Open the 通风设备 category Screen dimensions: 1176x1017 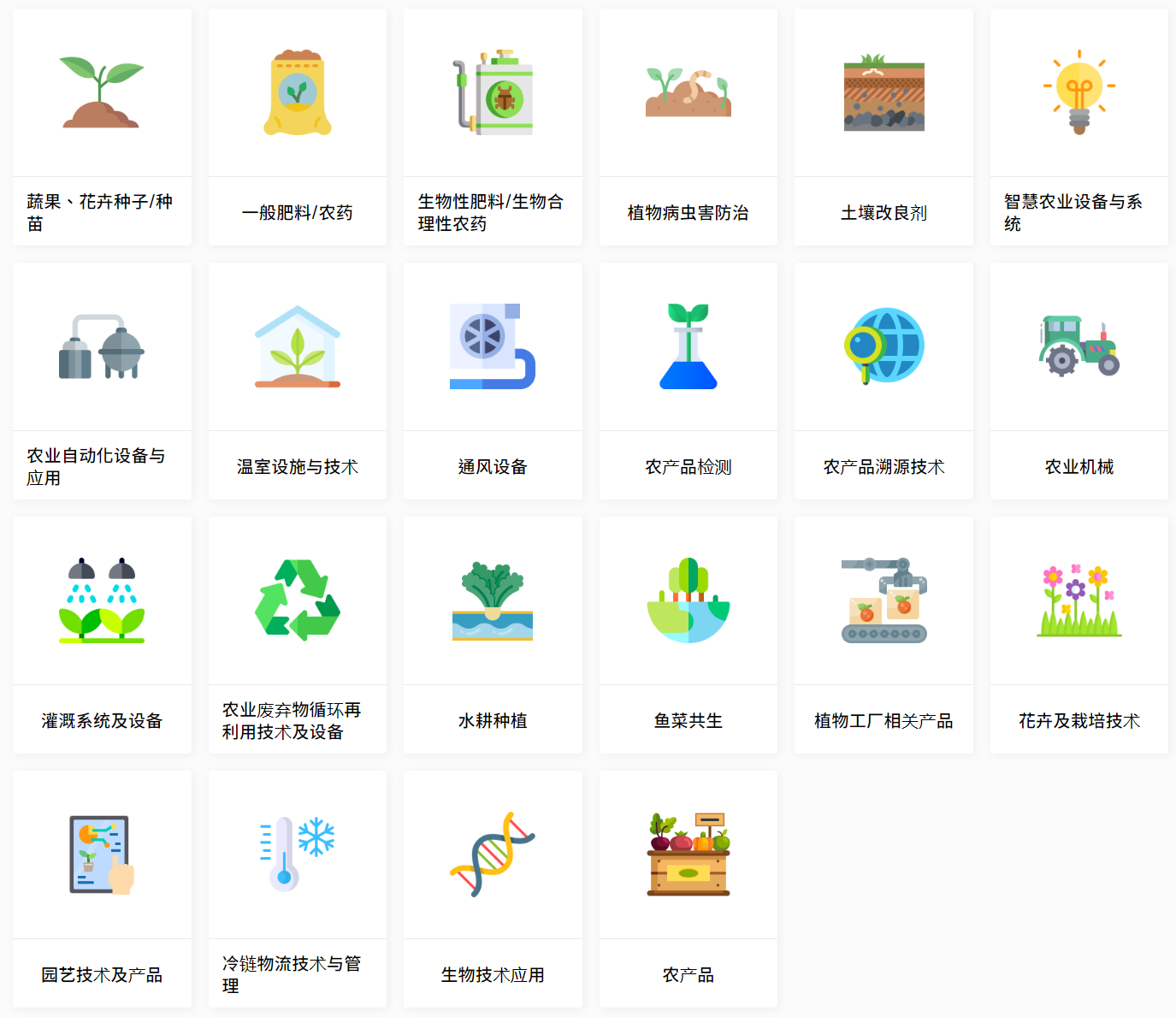(493, 382)
